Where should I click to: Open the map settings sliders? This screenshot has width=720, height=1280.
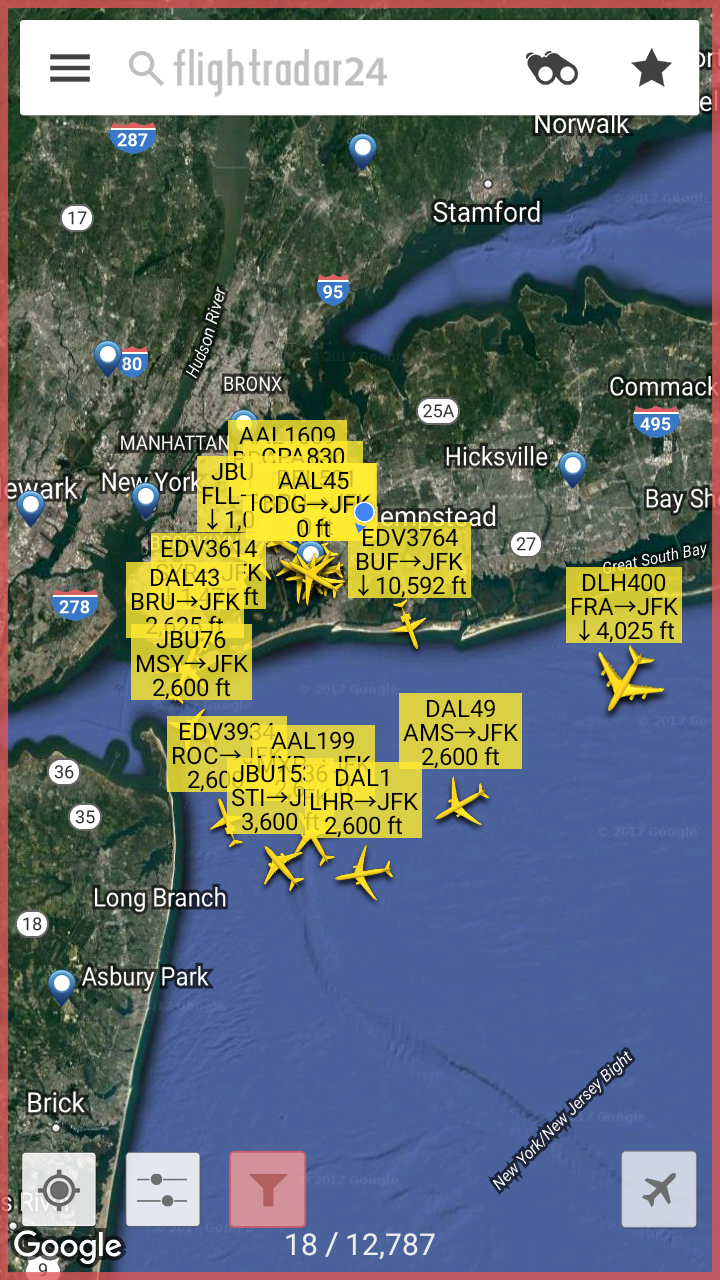pos(163,1190)
